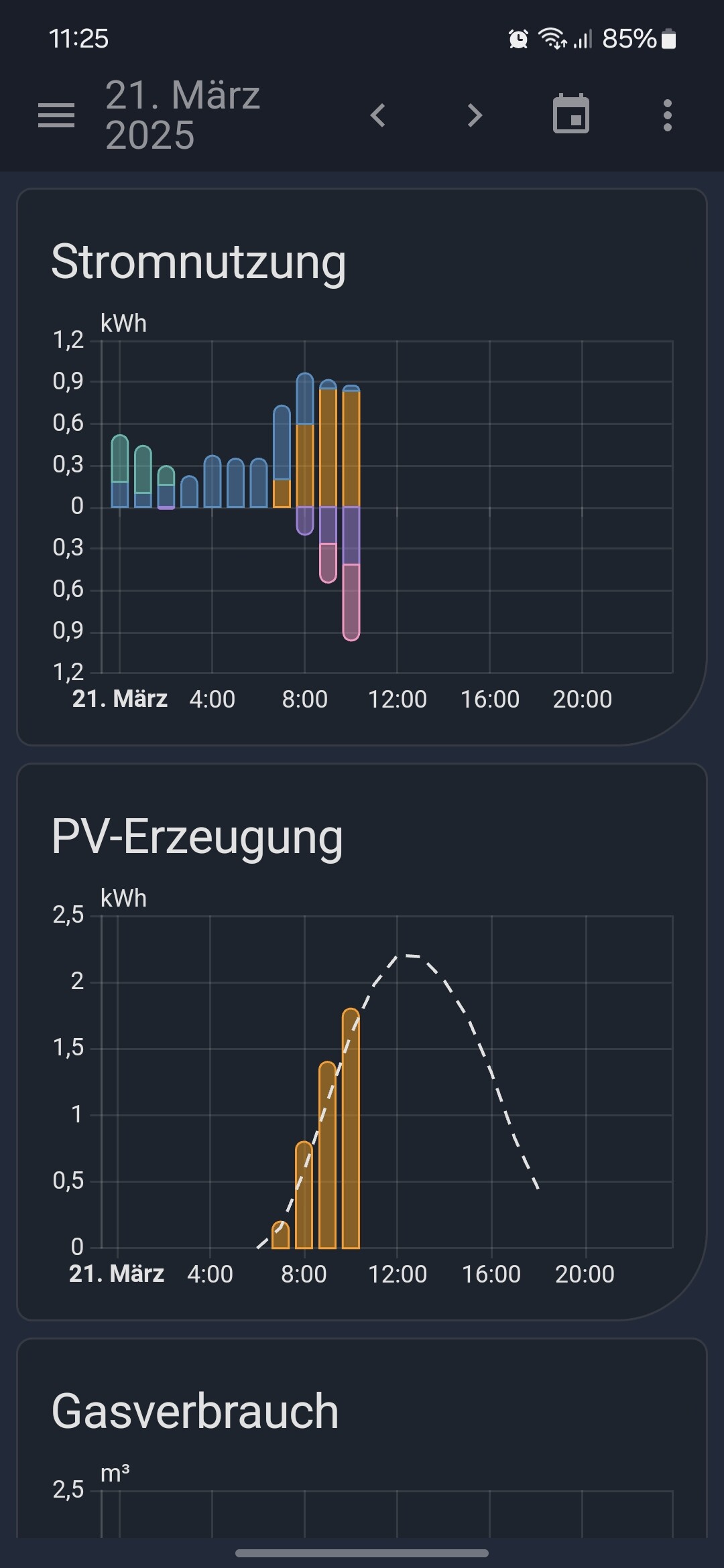The width and height of the screenshot is (724, 1568).
Task: Open the calendar date picker
Action: coord(570,115)
